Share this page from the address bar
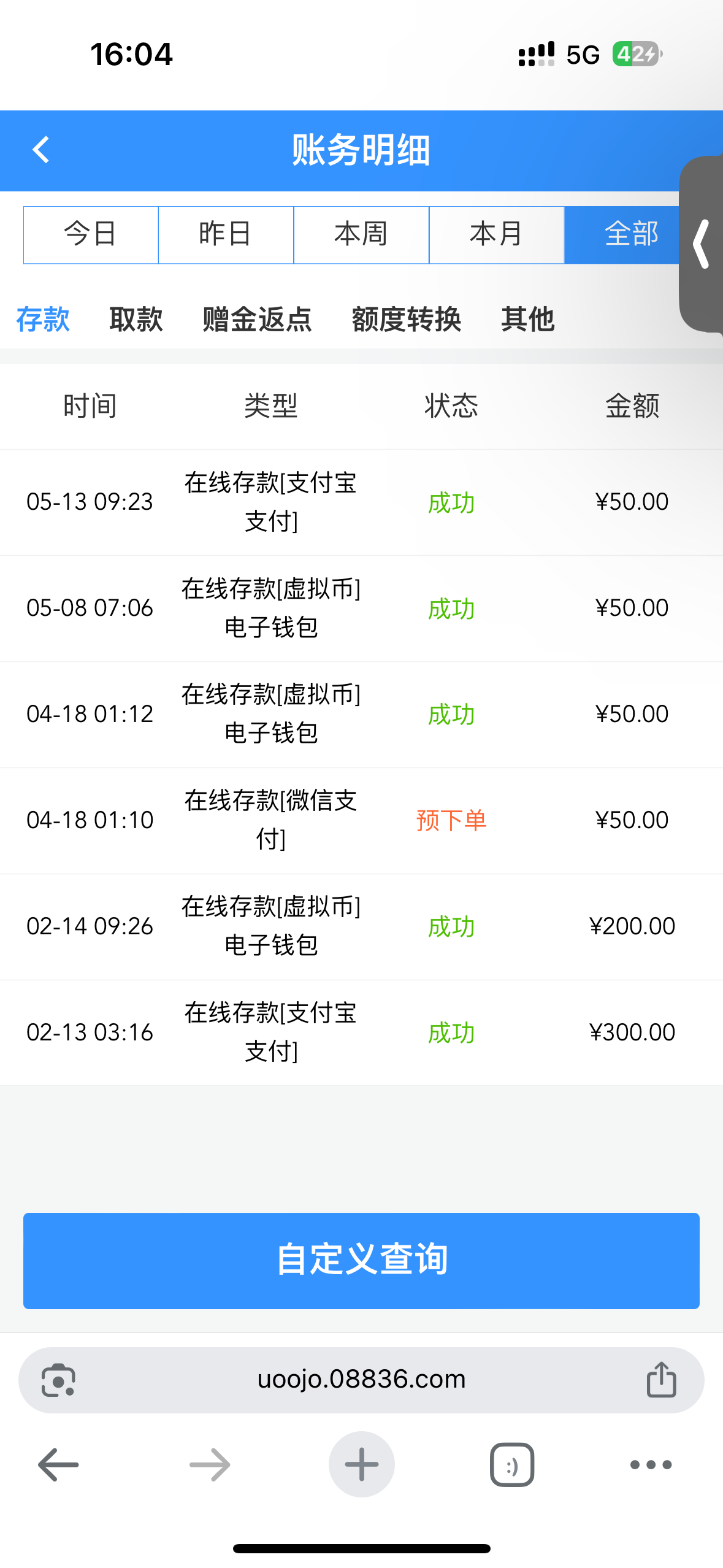 [661, 1380]
